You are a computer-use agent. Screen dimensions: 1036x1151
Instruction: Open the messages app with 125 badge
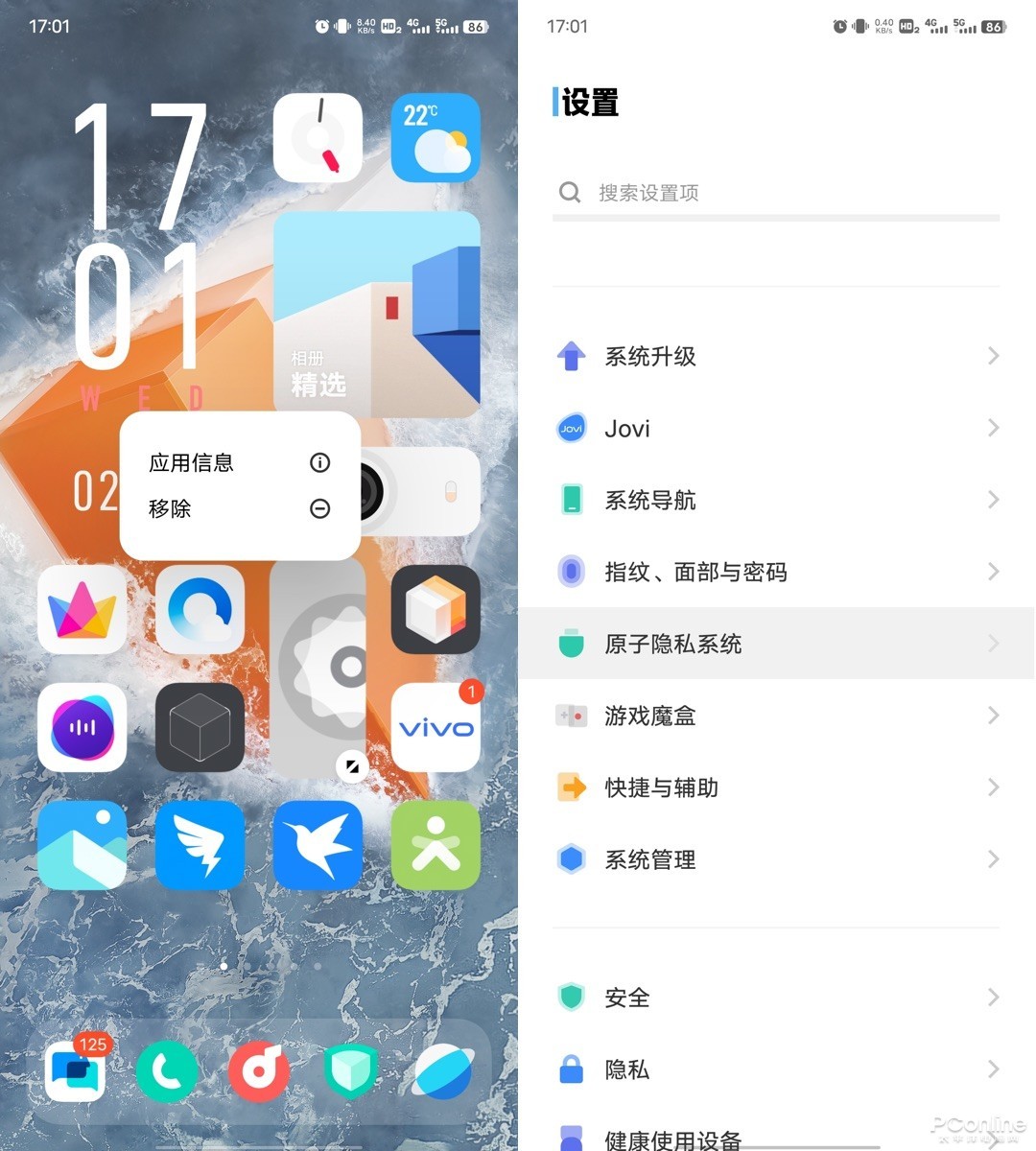point(75,1070)
